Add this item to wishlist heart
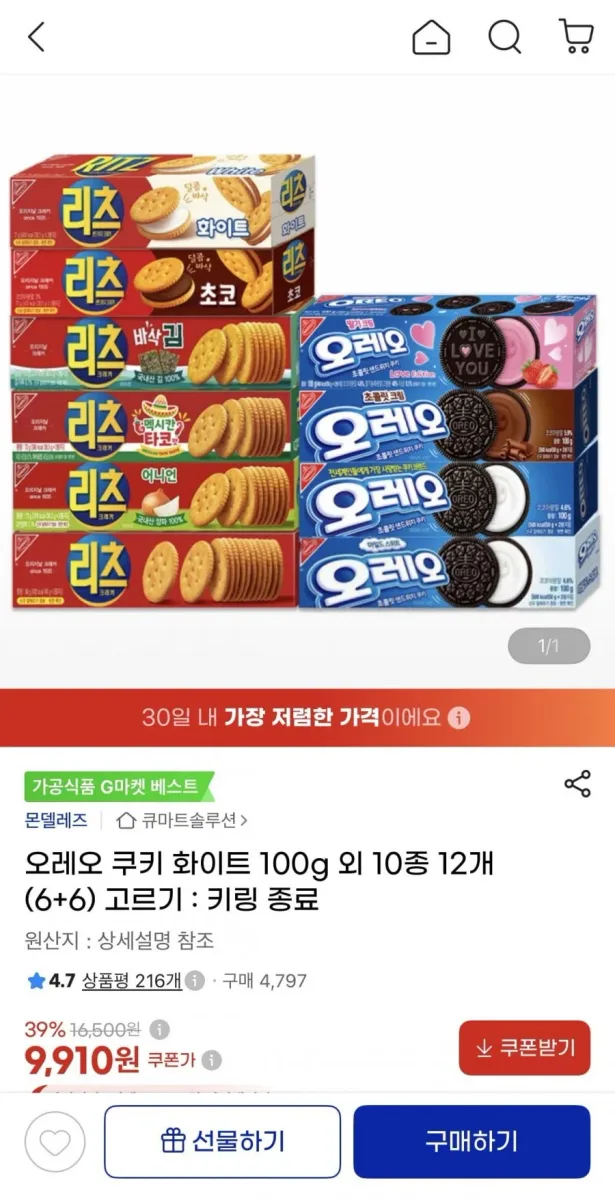The height and width of the screenshot is (1200, 615). pyautogui.click(x=55, y=1141)
